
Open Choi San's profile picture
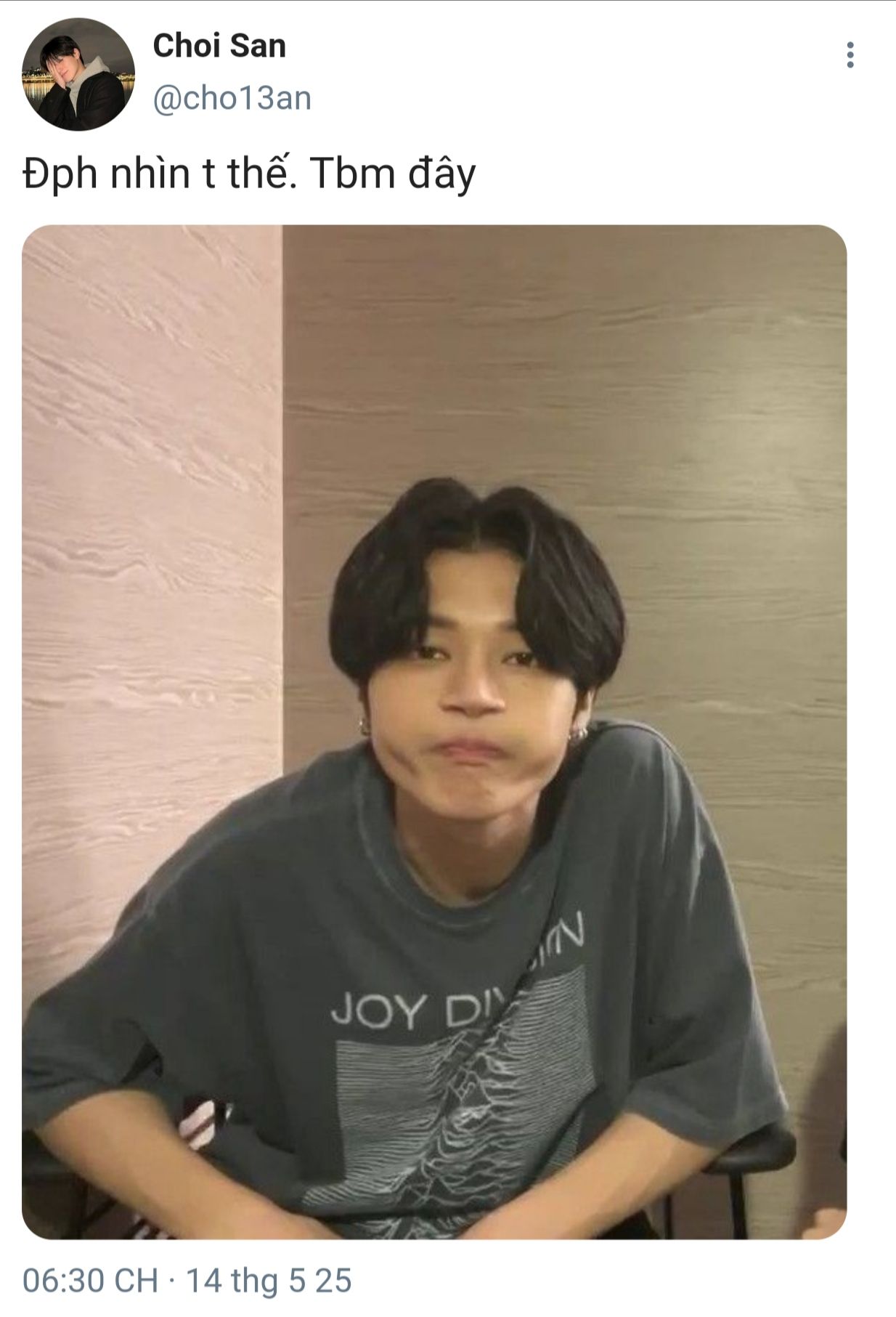pyautogui.click(x=78, y=74)
